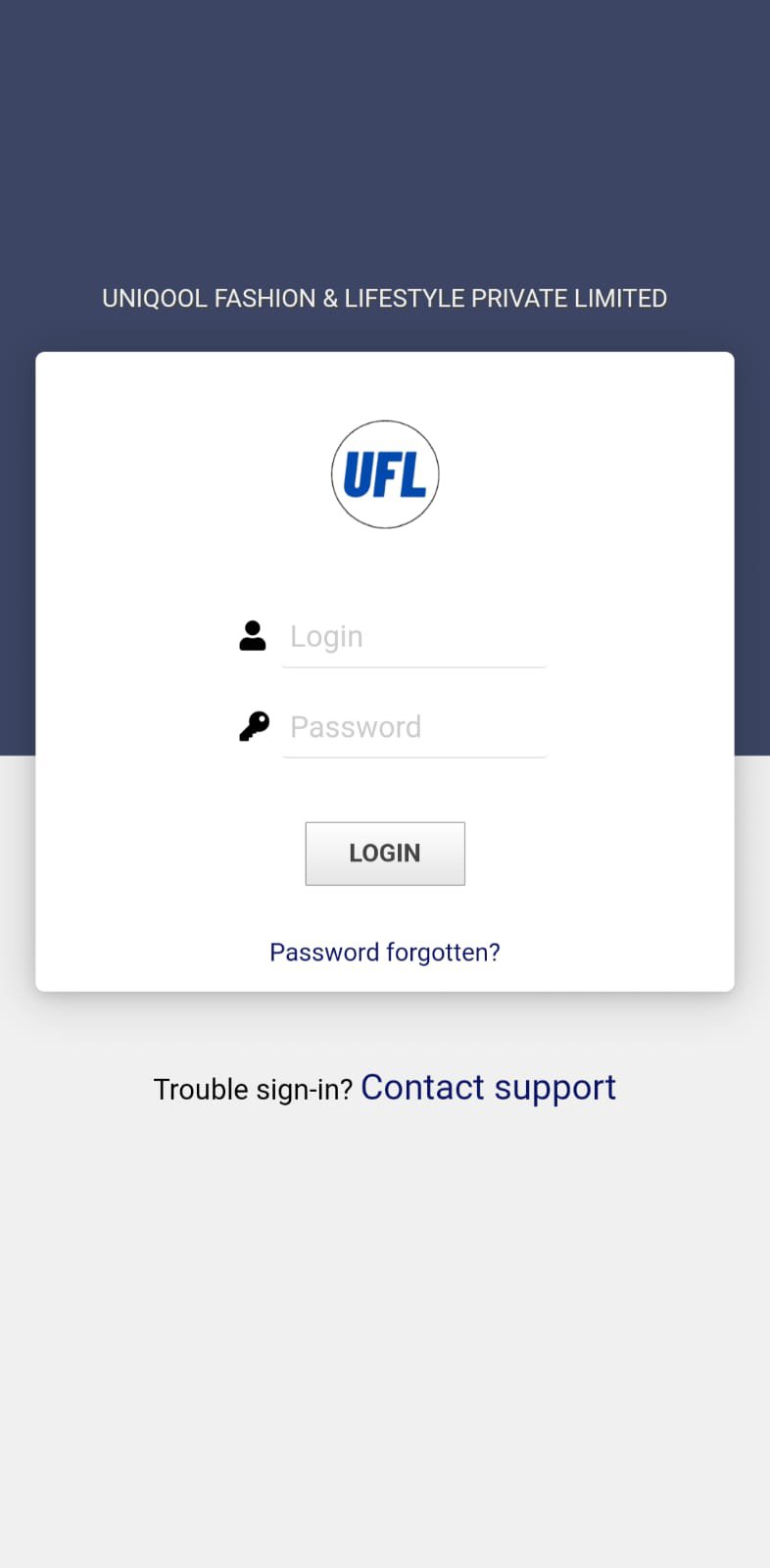The height and width of the screenshot is (1568, 770).
Task: Tap the Password placeholder text
Action: click(356, 726)
